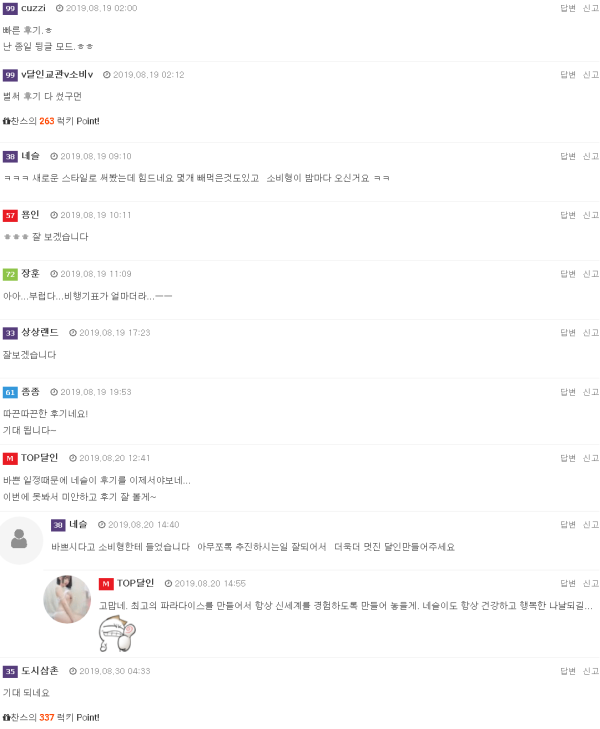Reply to v달인교관v소비v's comment
The height and width of the screenshot is (729, 600).
(567, 75)
